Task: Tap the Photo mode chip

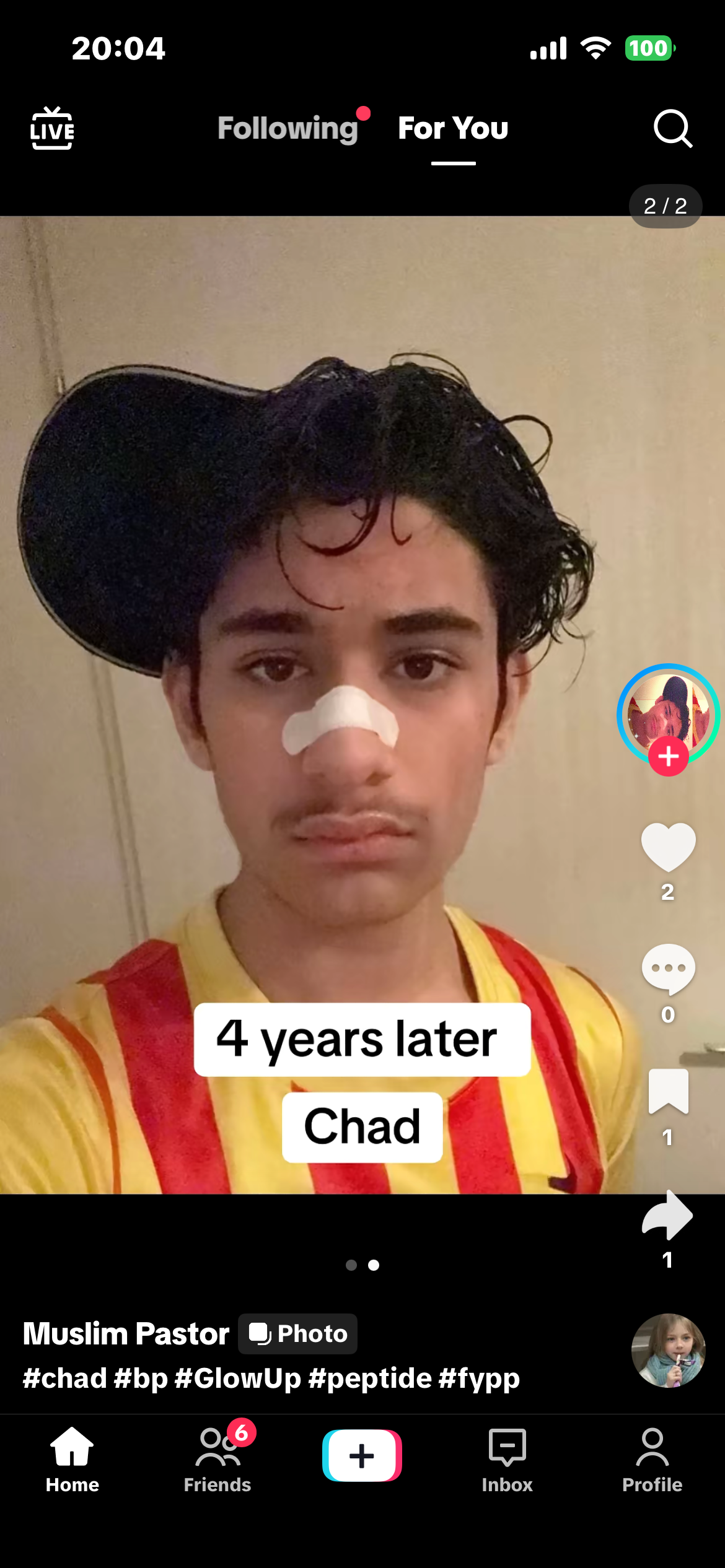Action: pyautogui.click(x=298, y=1333)
